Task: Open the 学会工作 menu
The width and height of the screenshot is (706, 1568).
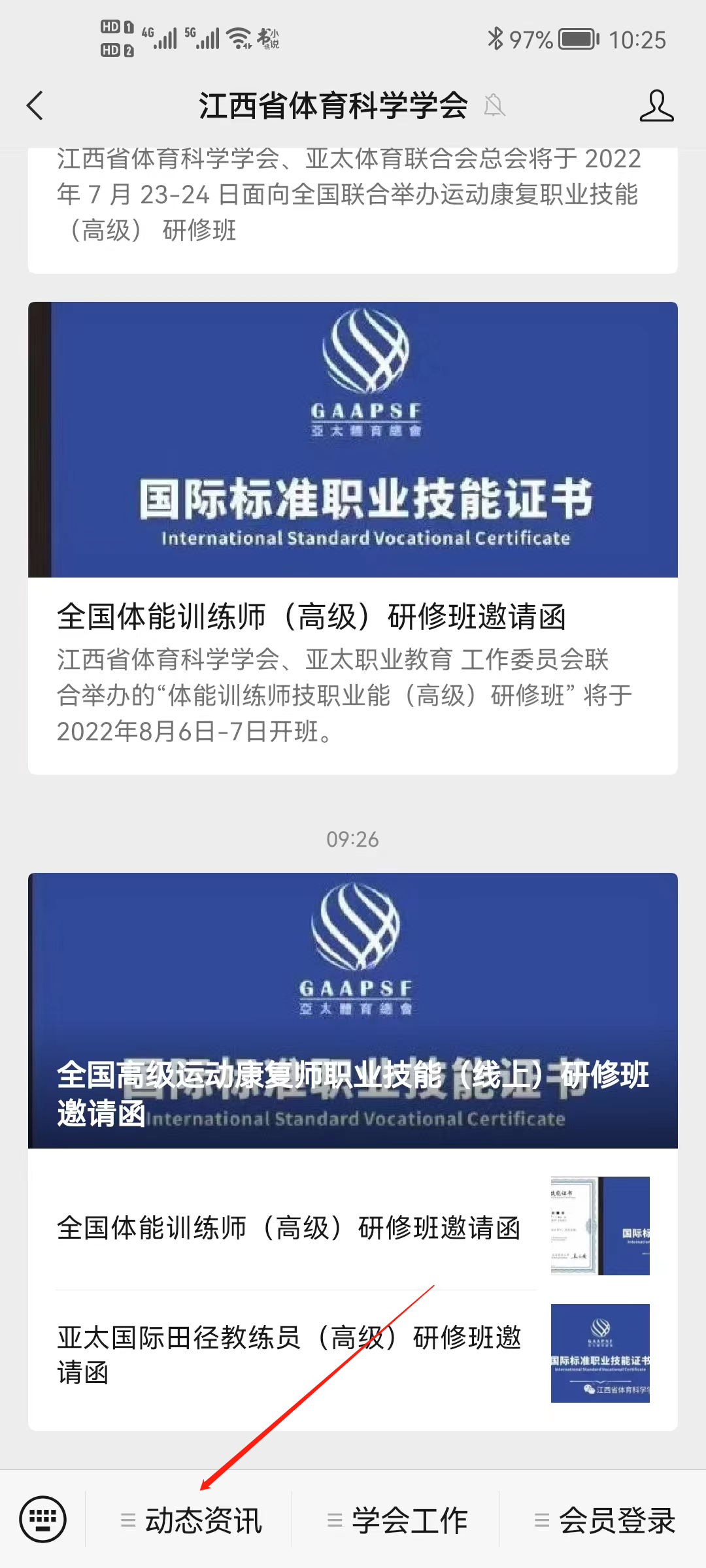Action: point(397,1520)
